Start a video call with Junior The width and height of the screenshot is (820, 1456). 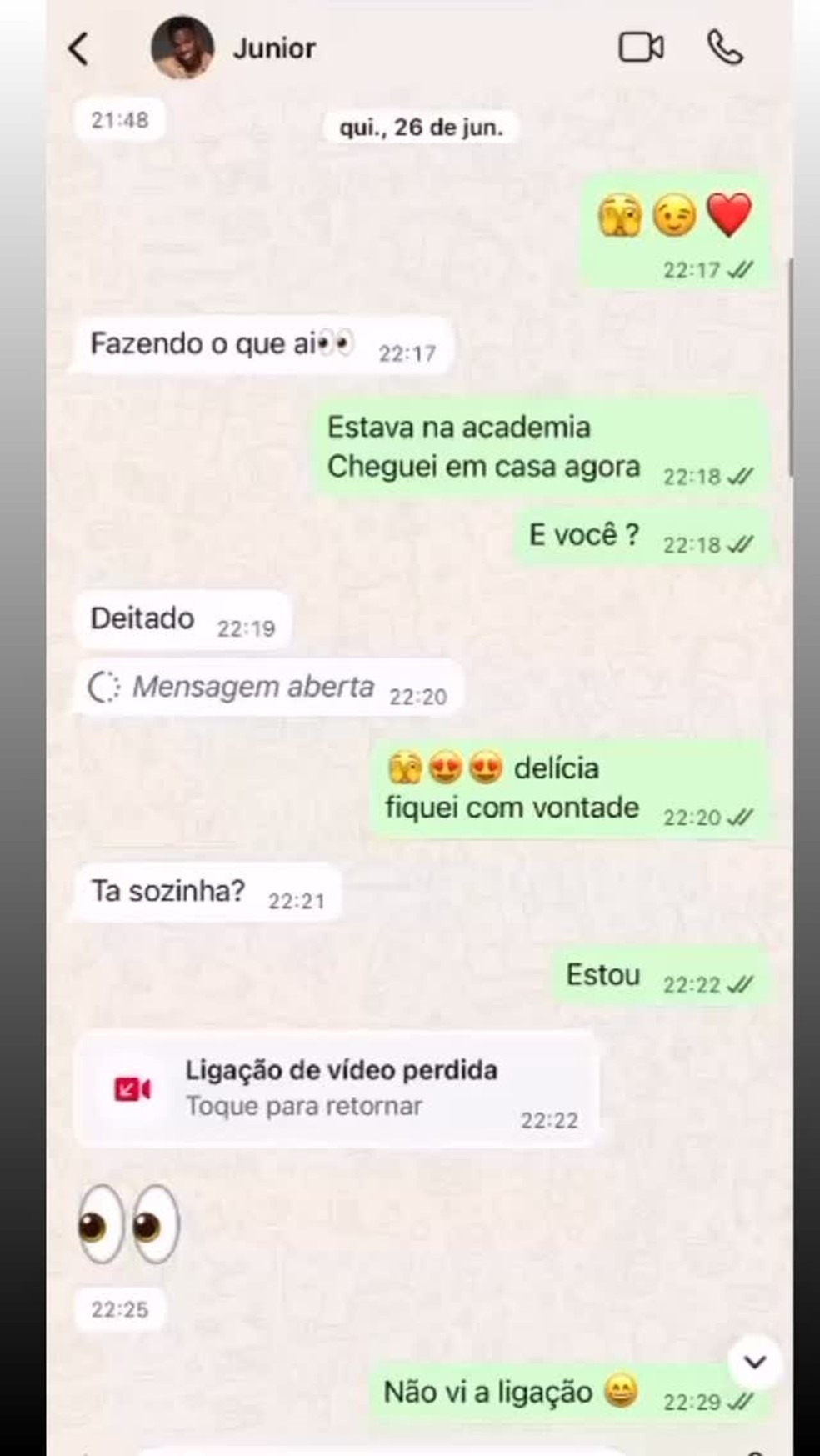(x=641, y=48)
